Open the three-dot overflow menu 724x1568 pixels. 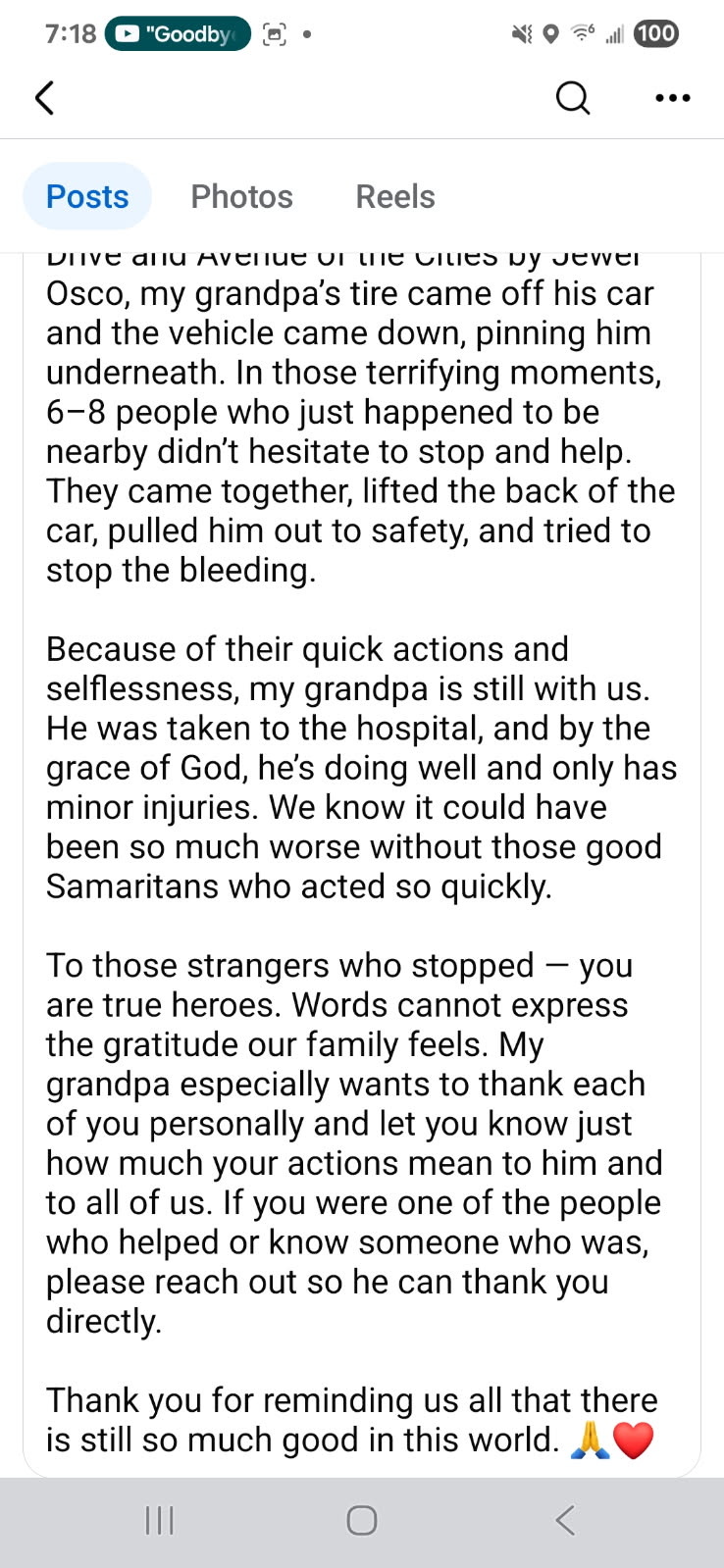click(672, 98)
